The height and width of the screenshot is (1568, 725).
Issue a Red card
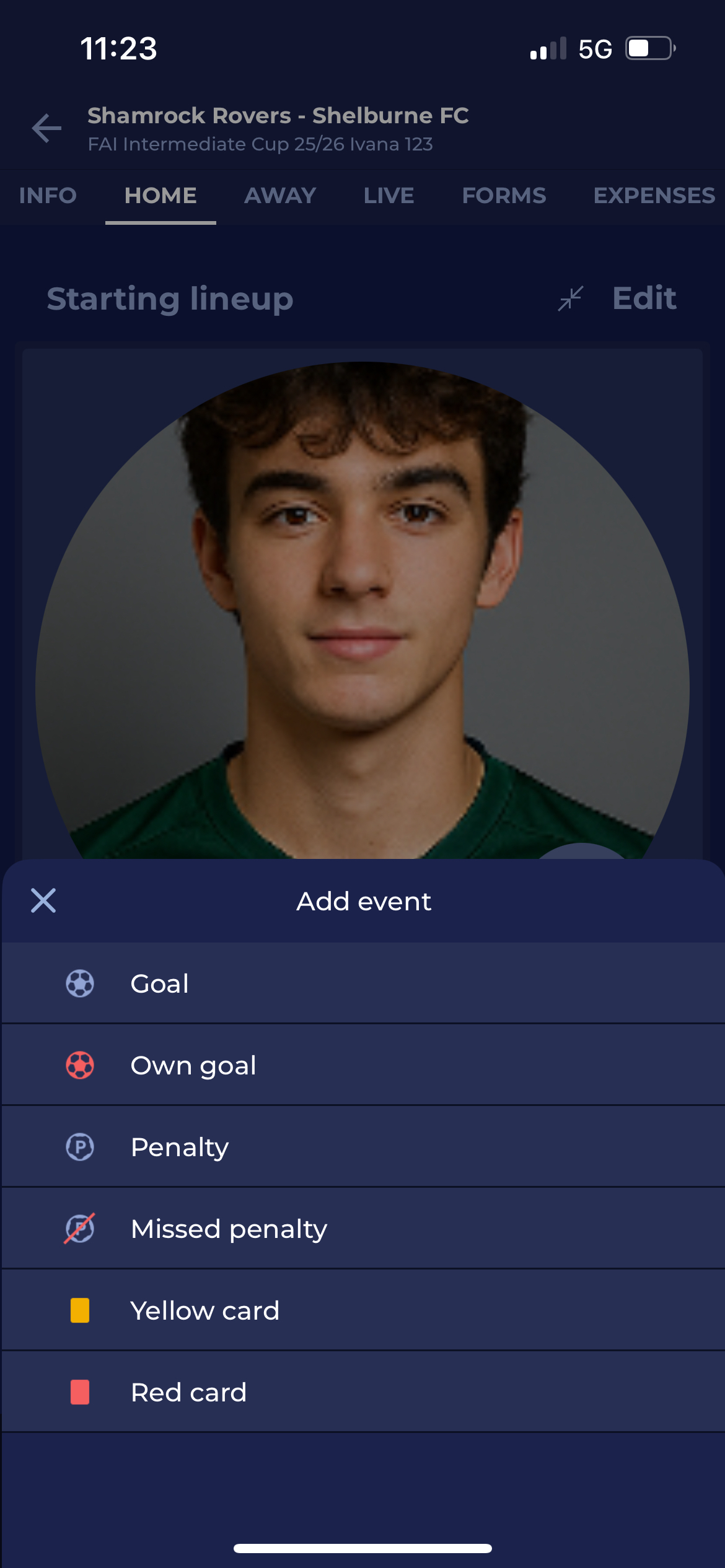pyautogui.click(x=362, y=1392)
